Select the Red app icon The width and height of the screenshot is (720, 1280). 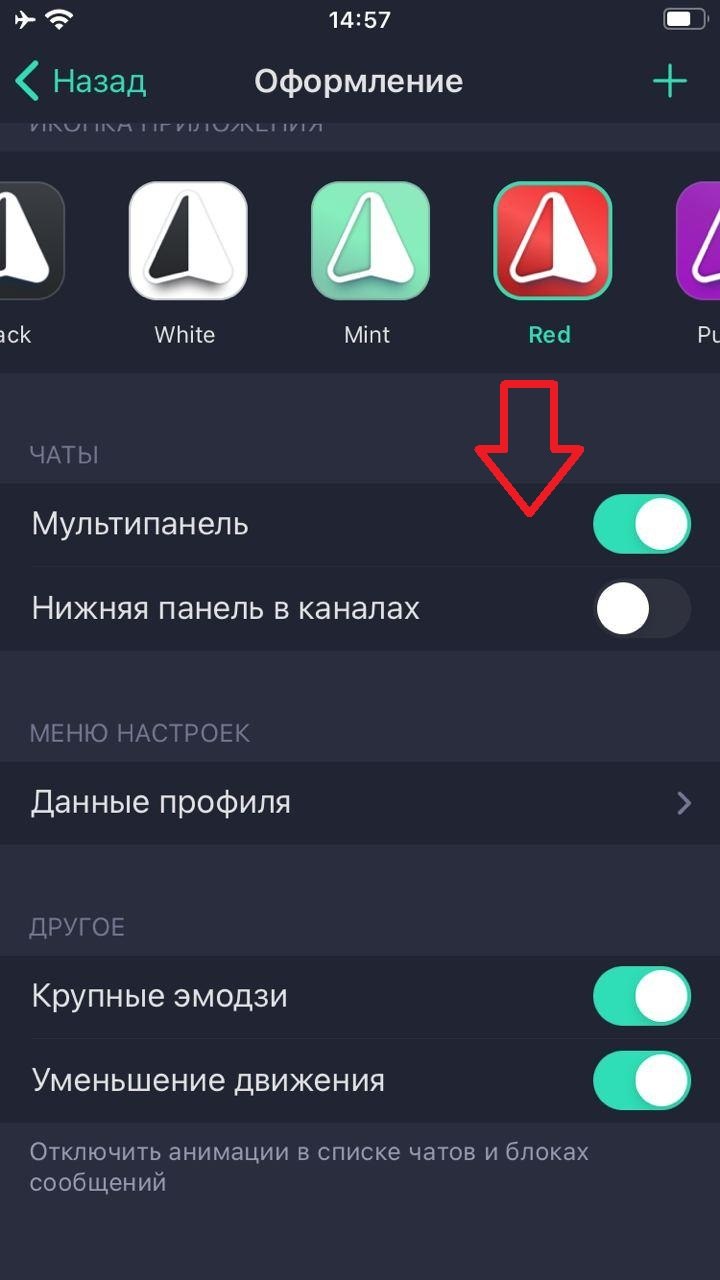pos(552,241)
